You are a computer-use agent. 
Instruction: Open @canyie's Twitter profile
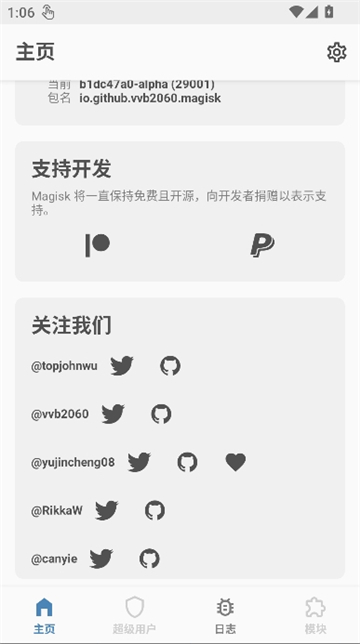101,559
